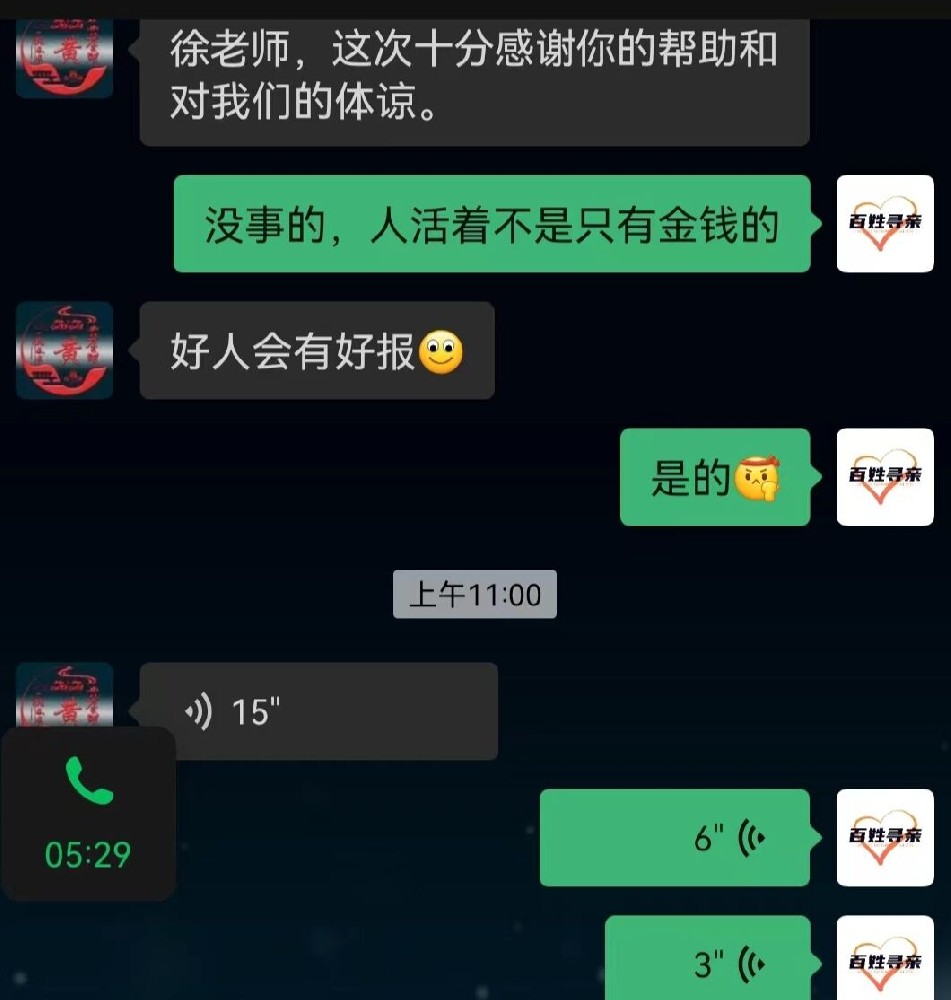Return to the ongoing call floating window
Screen dimensions: 951x1000
88,814
